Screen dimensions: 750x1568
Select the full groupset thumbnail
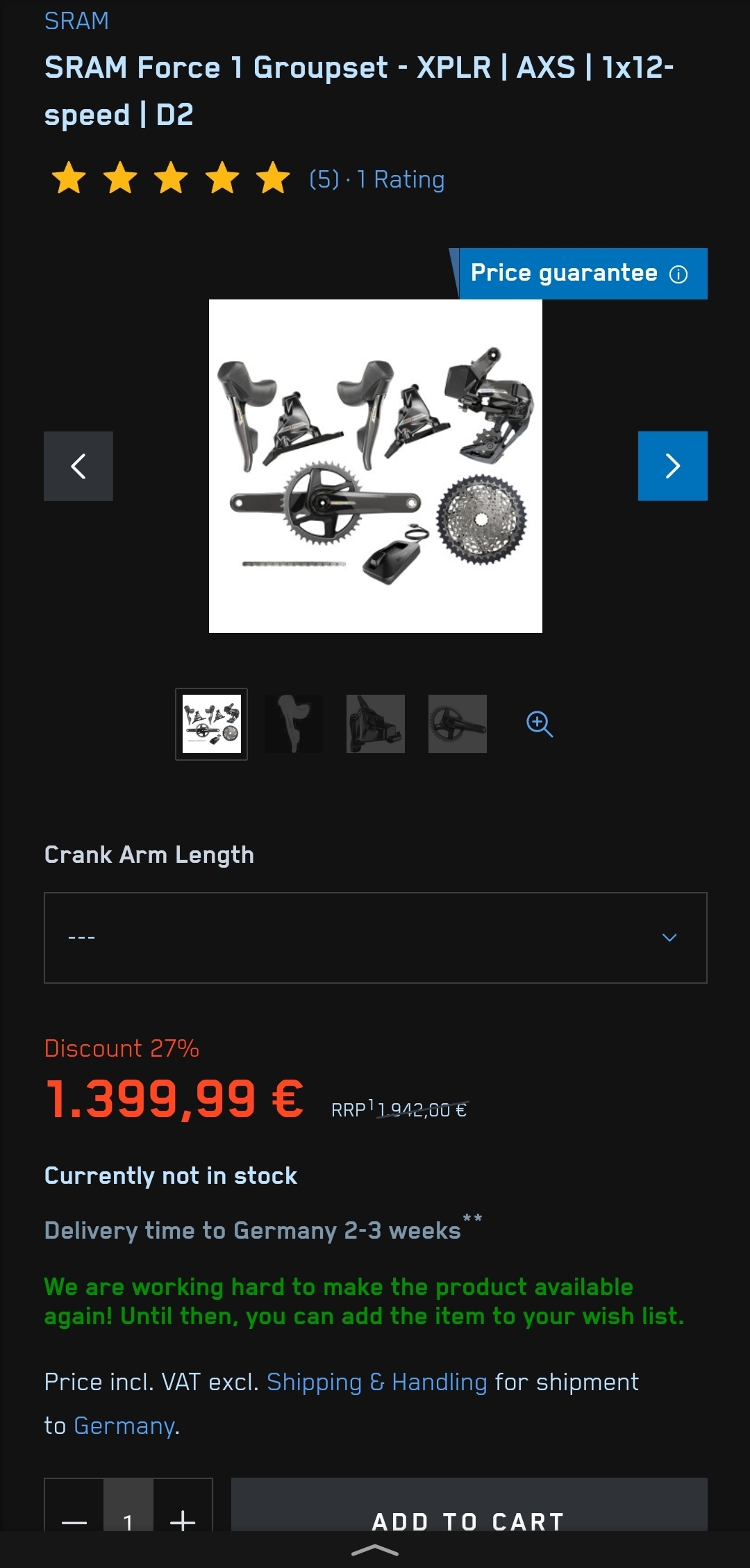[x=211, y=724]
